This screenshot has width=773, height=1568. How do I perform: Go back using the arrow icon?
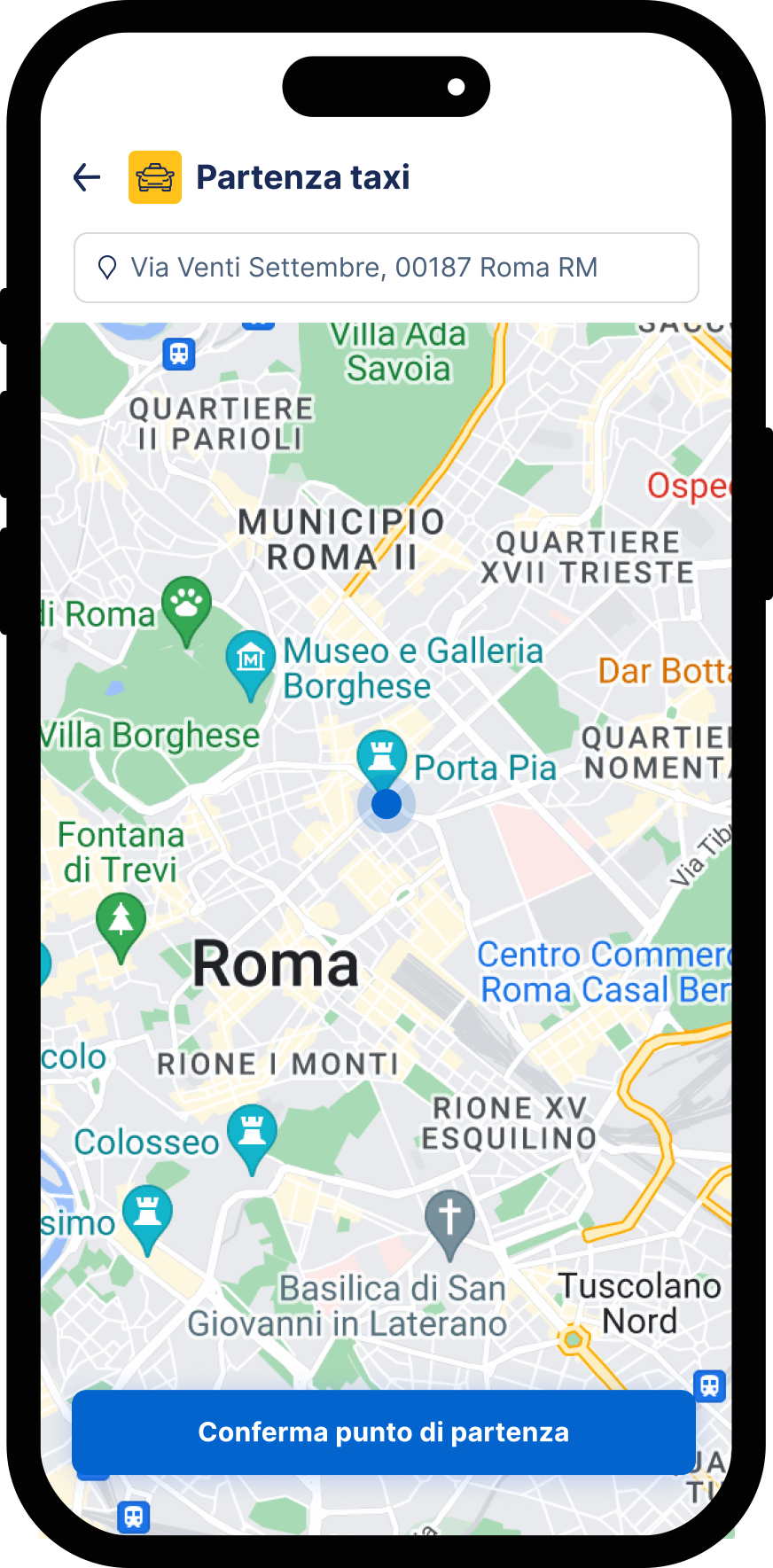click(87, 177)
